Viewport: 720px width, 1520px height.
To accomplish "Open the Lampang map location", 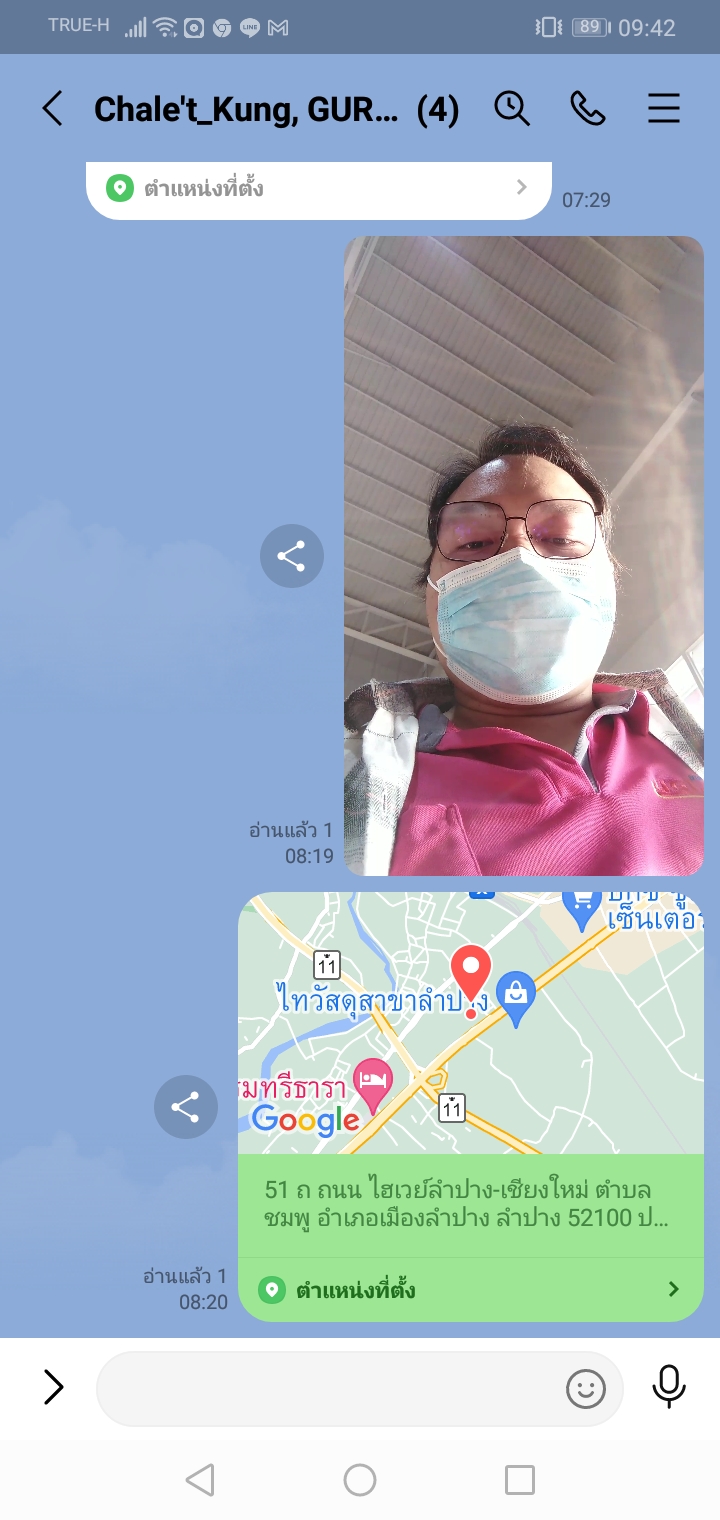I will pyautogui.click(x=470, y=1024).
